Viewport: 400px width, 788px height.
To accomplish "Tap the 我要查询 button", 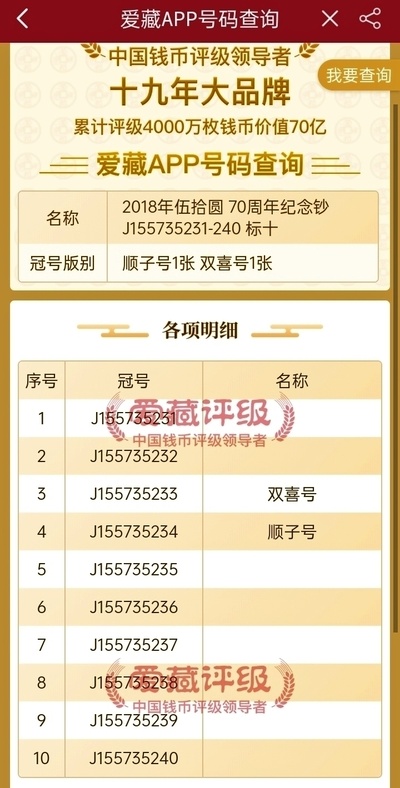I will [x=358, y=75].
